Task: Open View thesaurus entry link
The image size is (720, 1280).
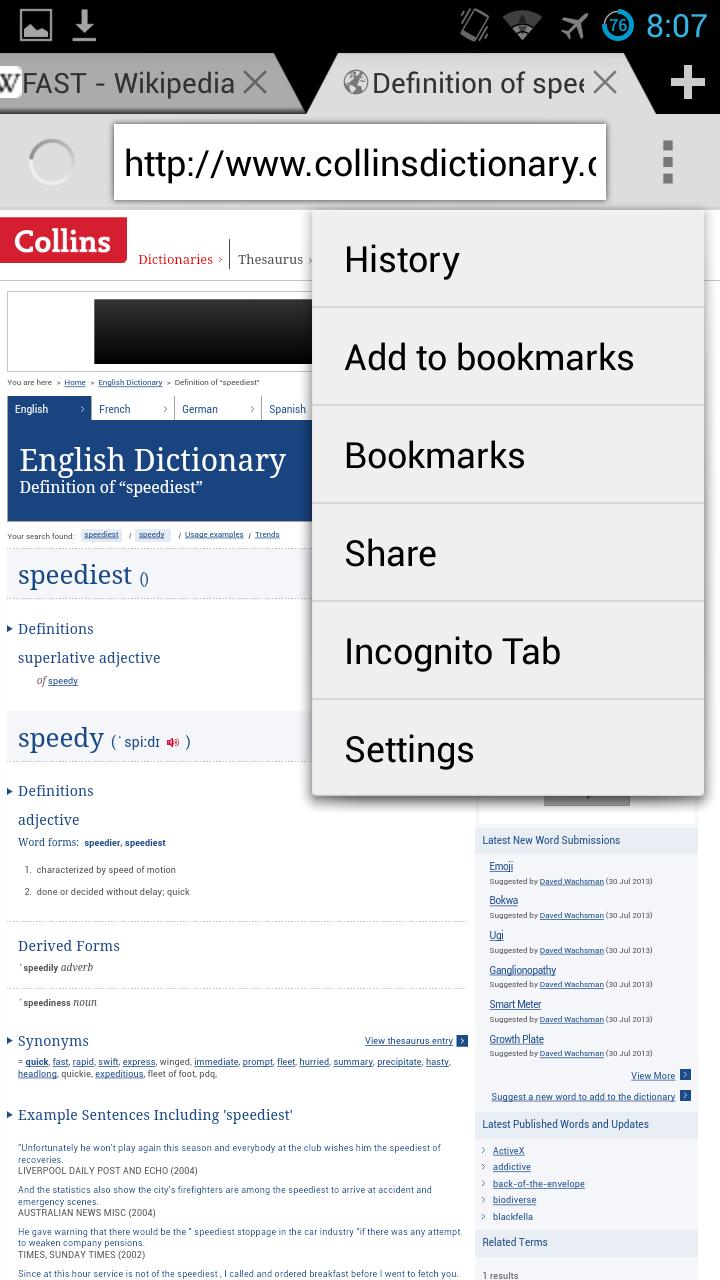Action: click(x=409, y=1041)
